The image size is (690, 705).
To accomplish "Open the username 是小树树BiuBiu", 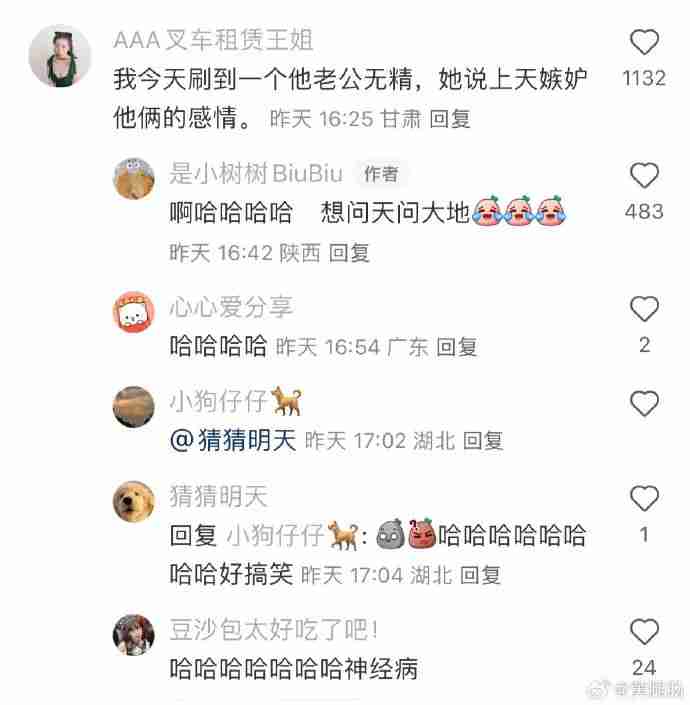I will 256,173.
